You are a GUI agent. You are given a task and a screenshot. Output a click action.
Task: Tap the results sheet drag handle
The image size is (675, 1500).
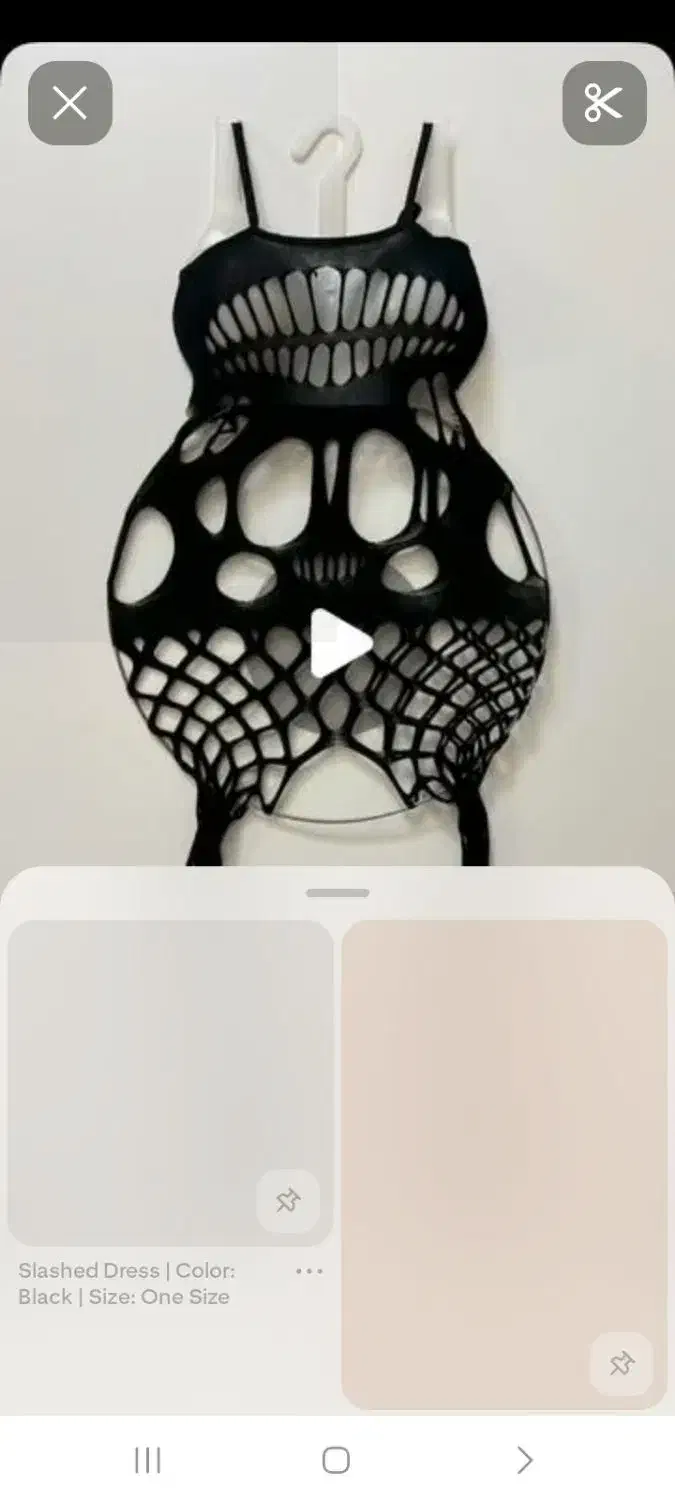338,893
